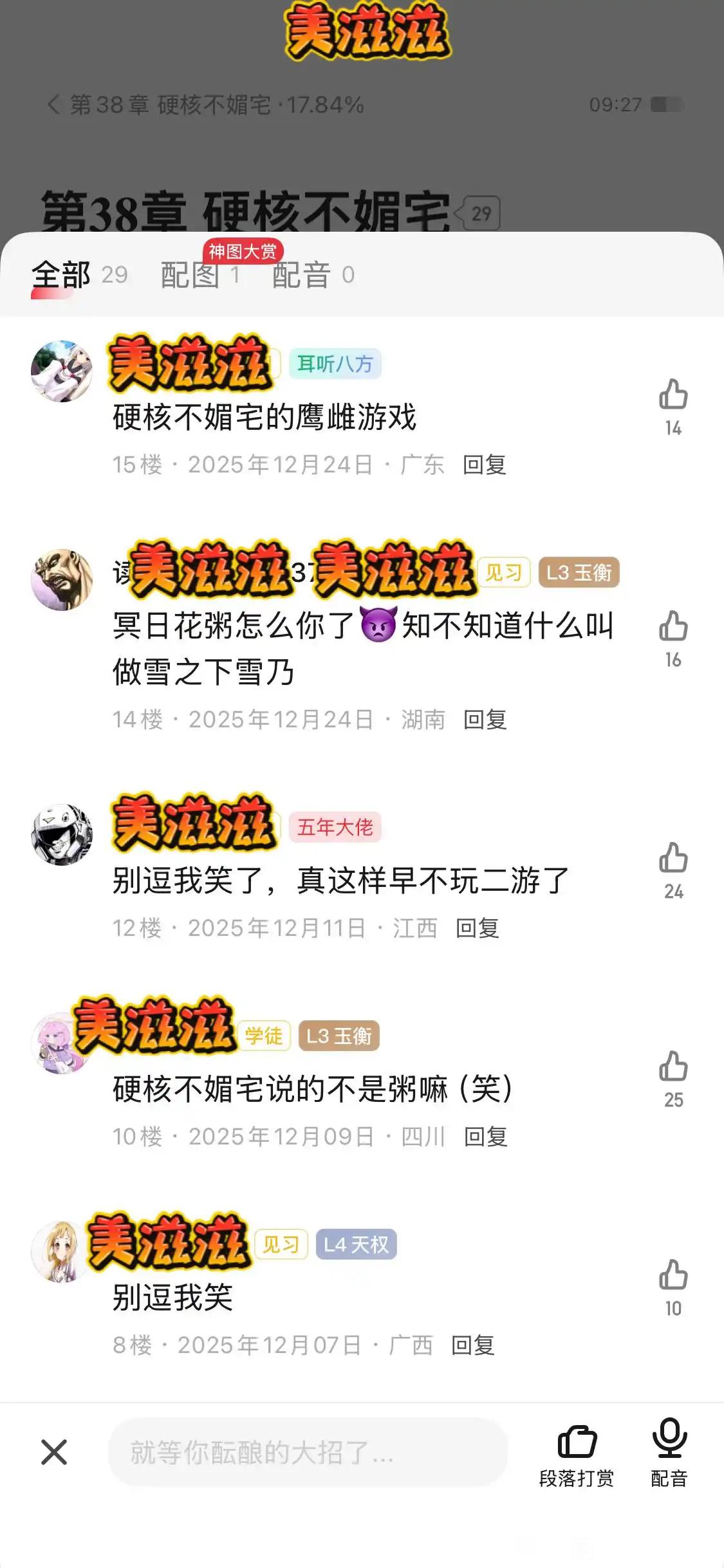Like the comment 硬核不媚宅的鹰雌游戏
The image size is (724, 1568).
pos(673,406)
